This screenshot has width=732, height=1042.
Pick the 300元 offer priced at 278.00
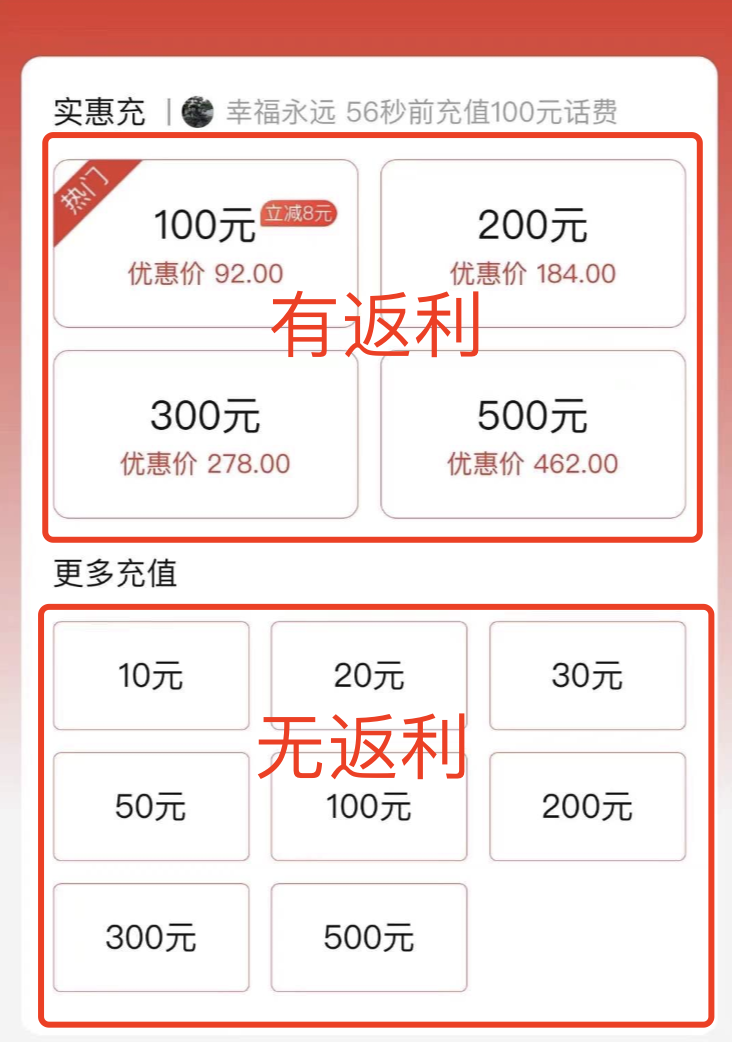tap(205, 434)
